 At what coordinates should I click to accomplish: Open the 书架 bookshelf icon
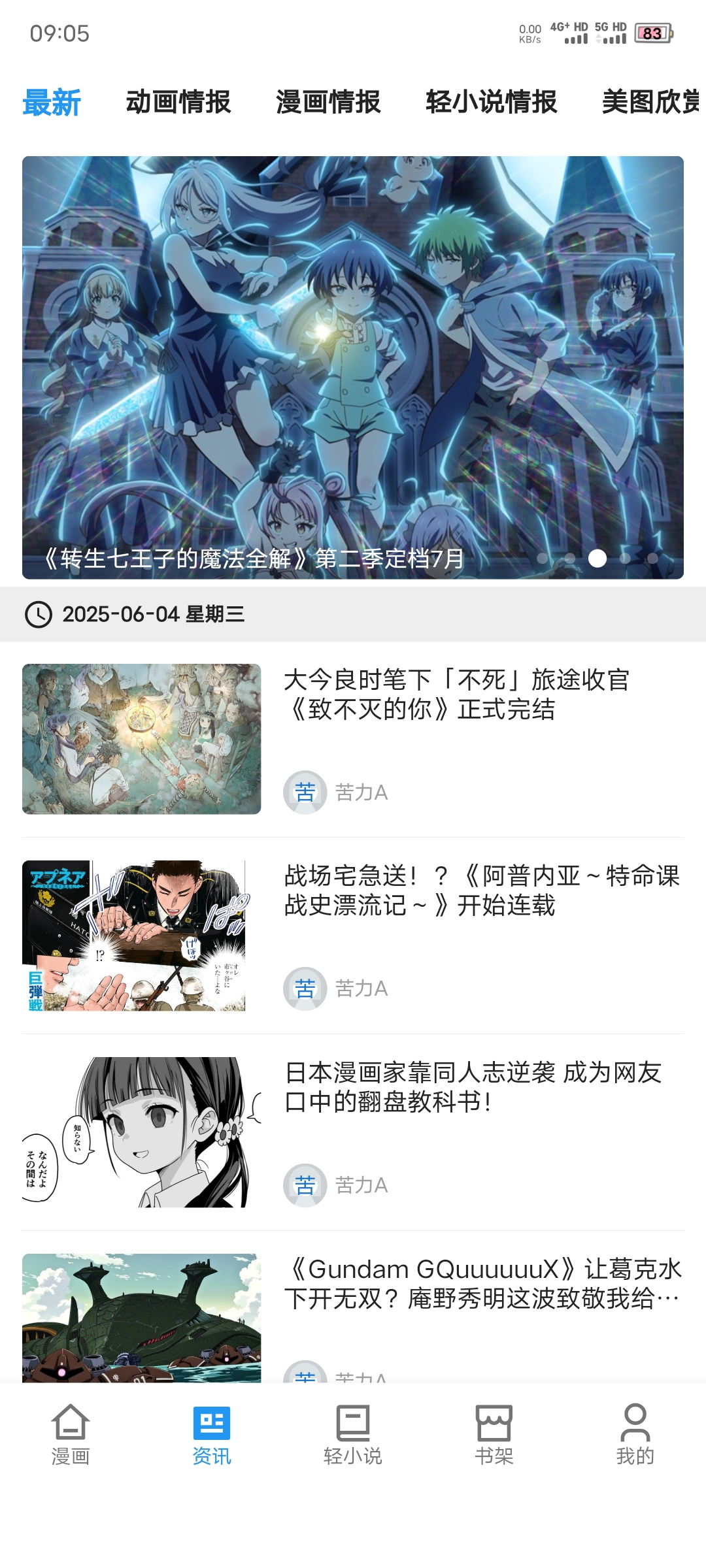494,1422
